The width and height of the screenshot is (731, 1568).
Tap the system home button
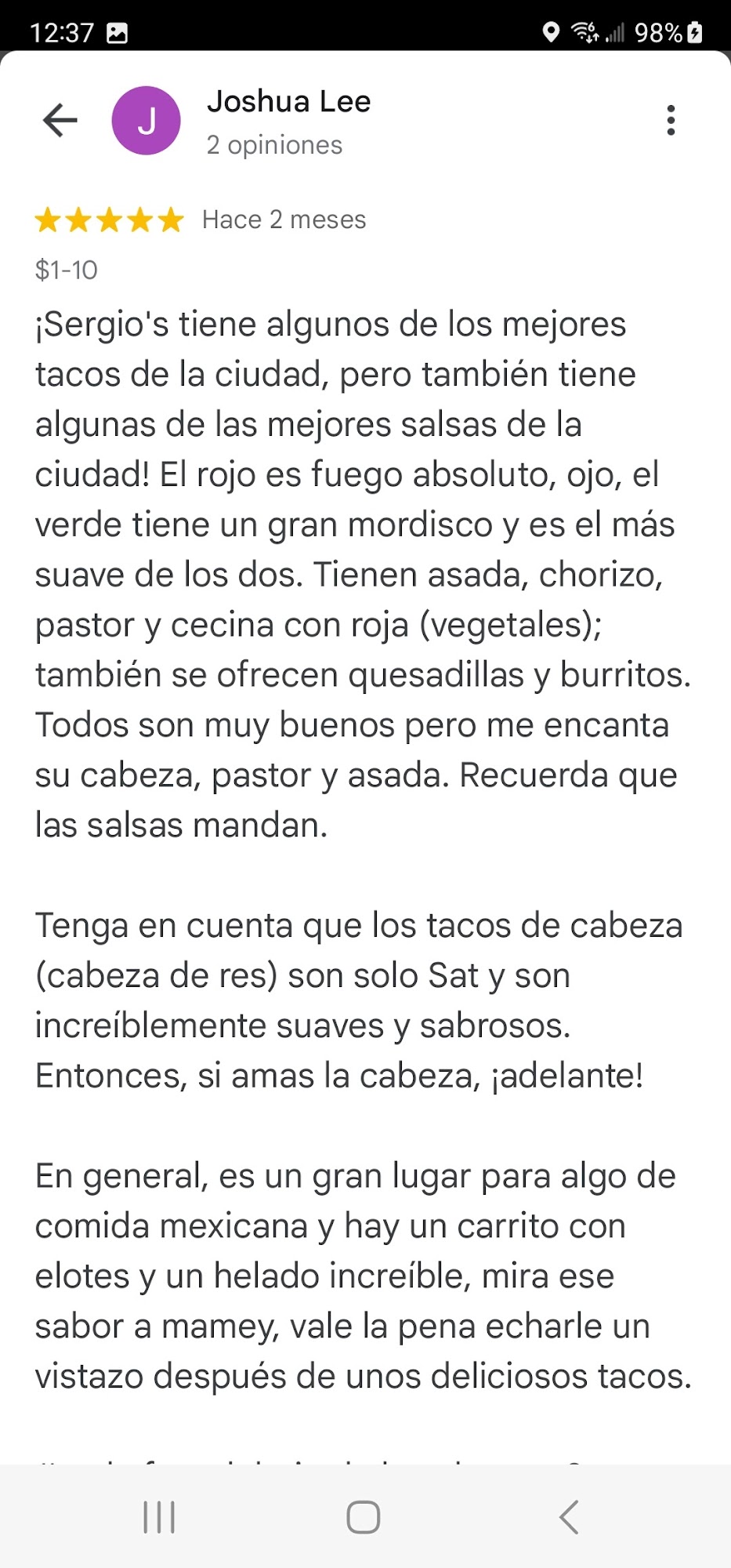click(x=364, y=1517)
